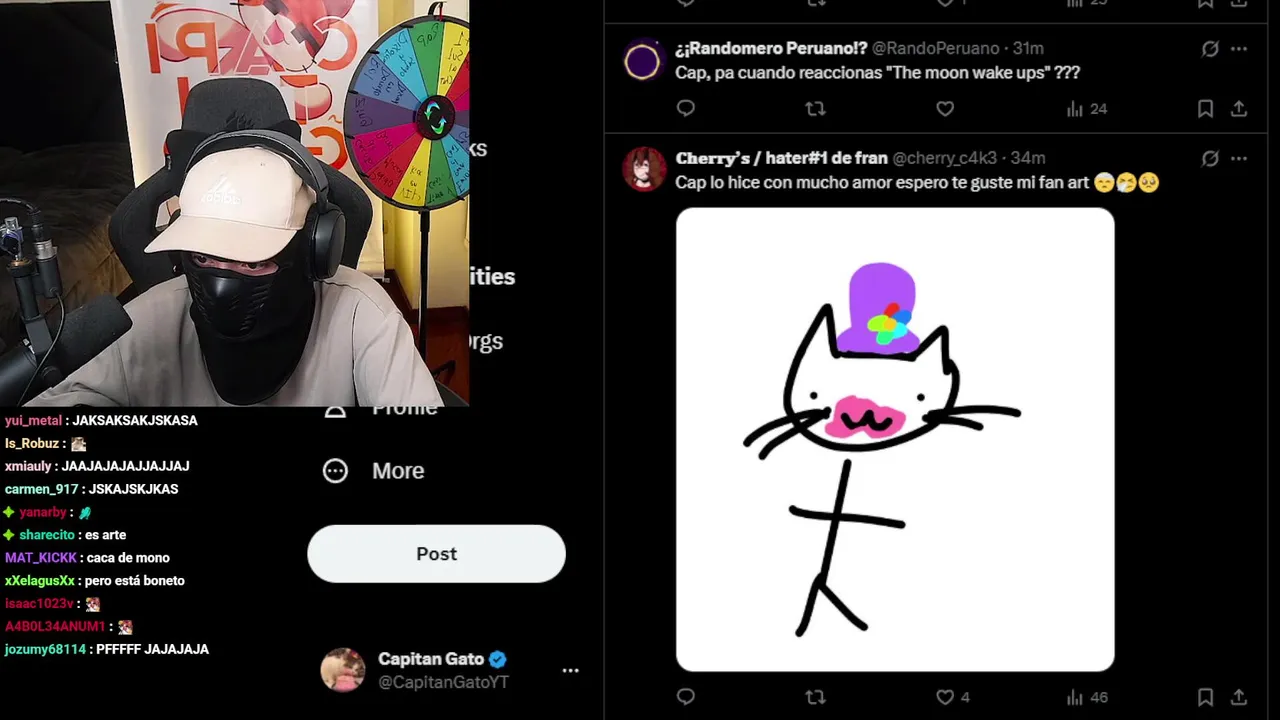1280x720 pixels.
Task: Open overflow menu on Randomero Peruano's post
Action: [1239, 48]
